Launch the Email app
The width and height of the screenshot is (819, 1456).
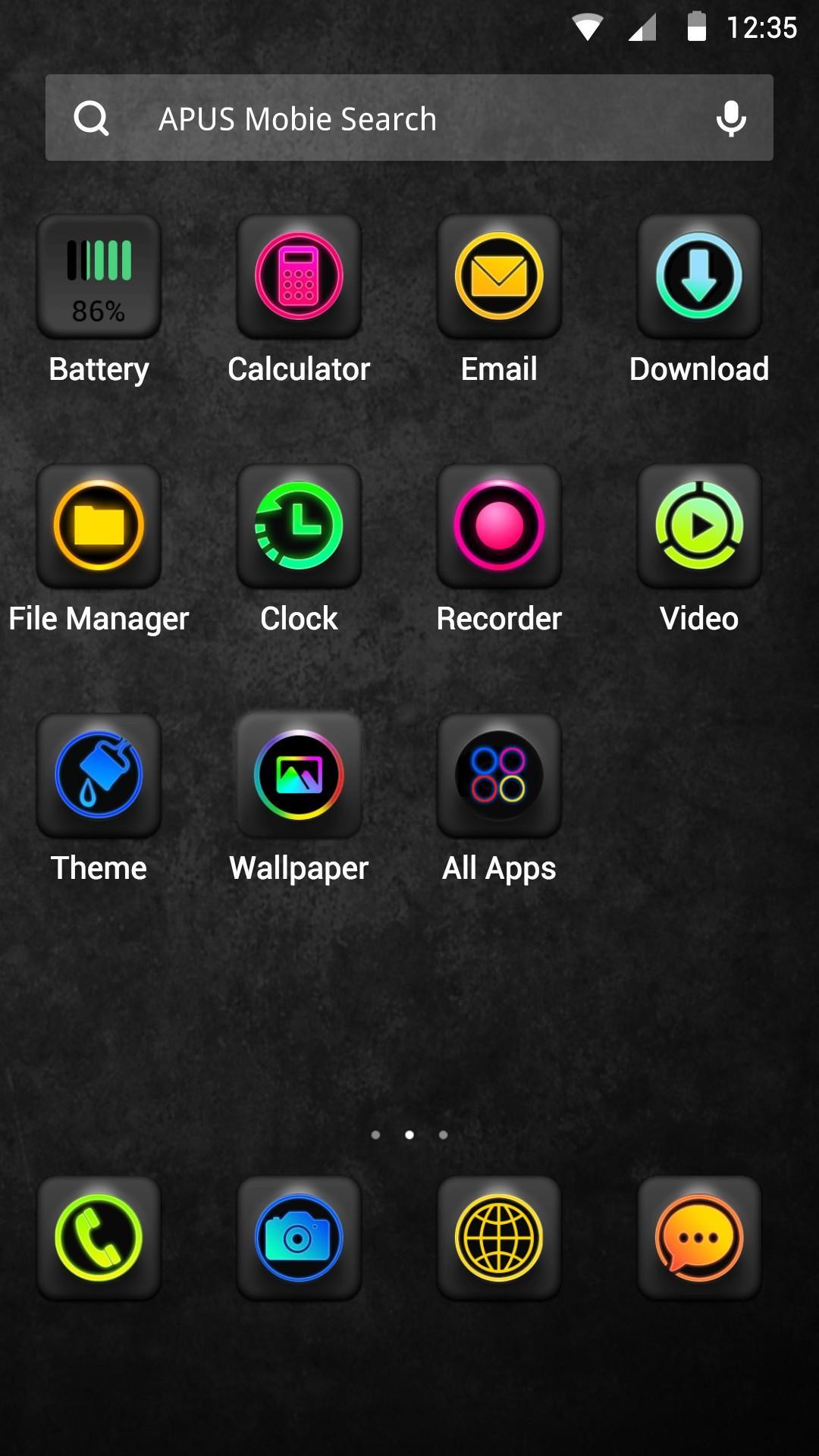click(x=499, y=277)
